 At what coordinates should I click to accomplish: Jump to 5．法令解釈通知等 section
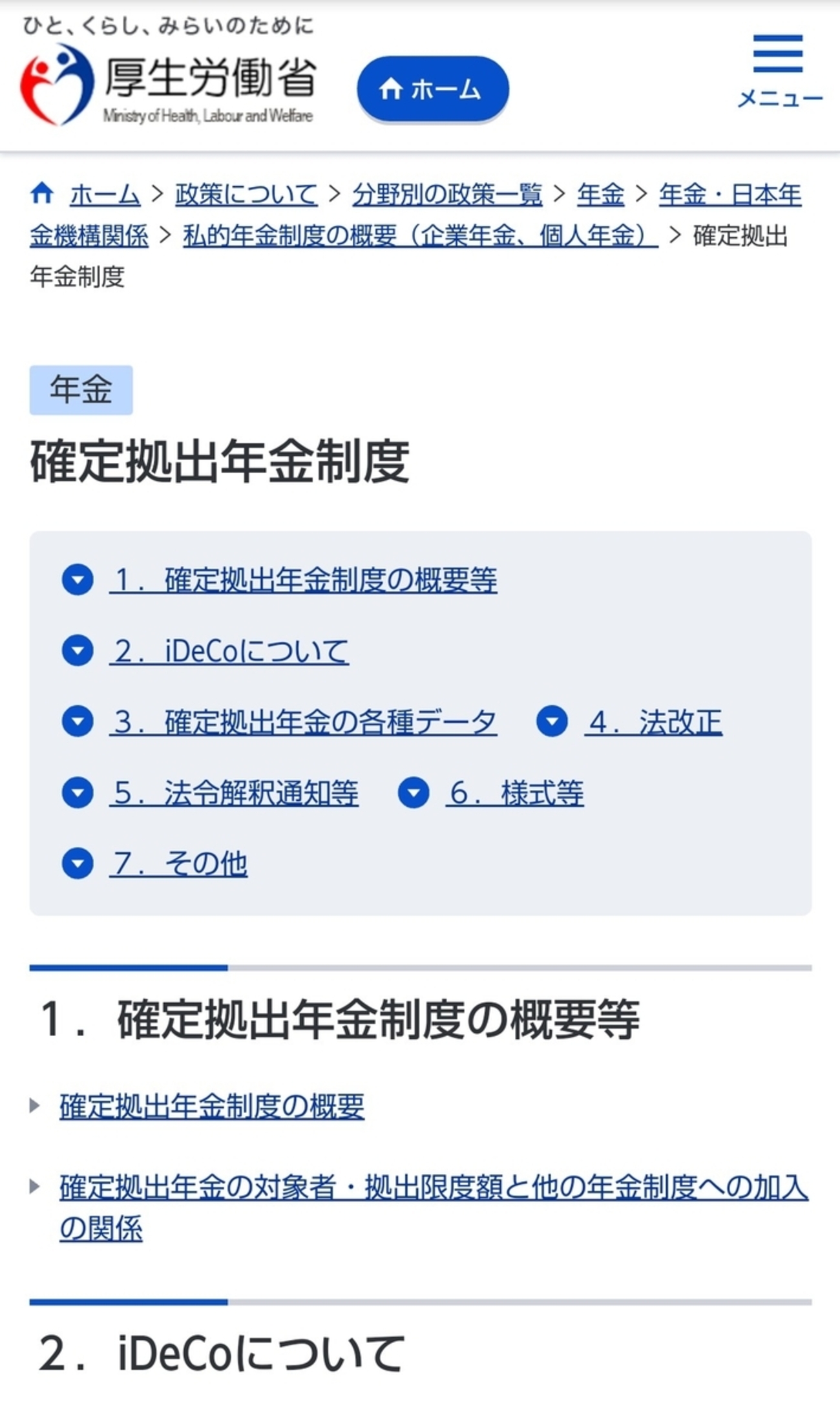(234, 793)
